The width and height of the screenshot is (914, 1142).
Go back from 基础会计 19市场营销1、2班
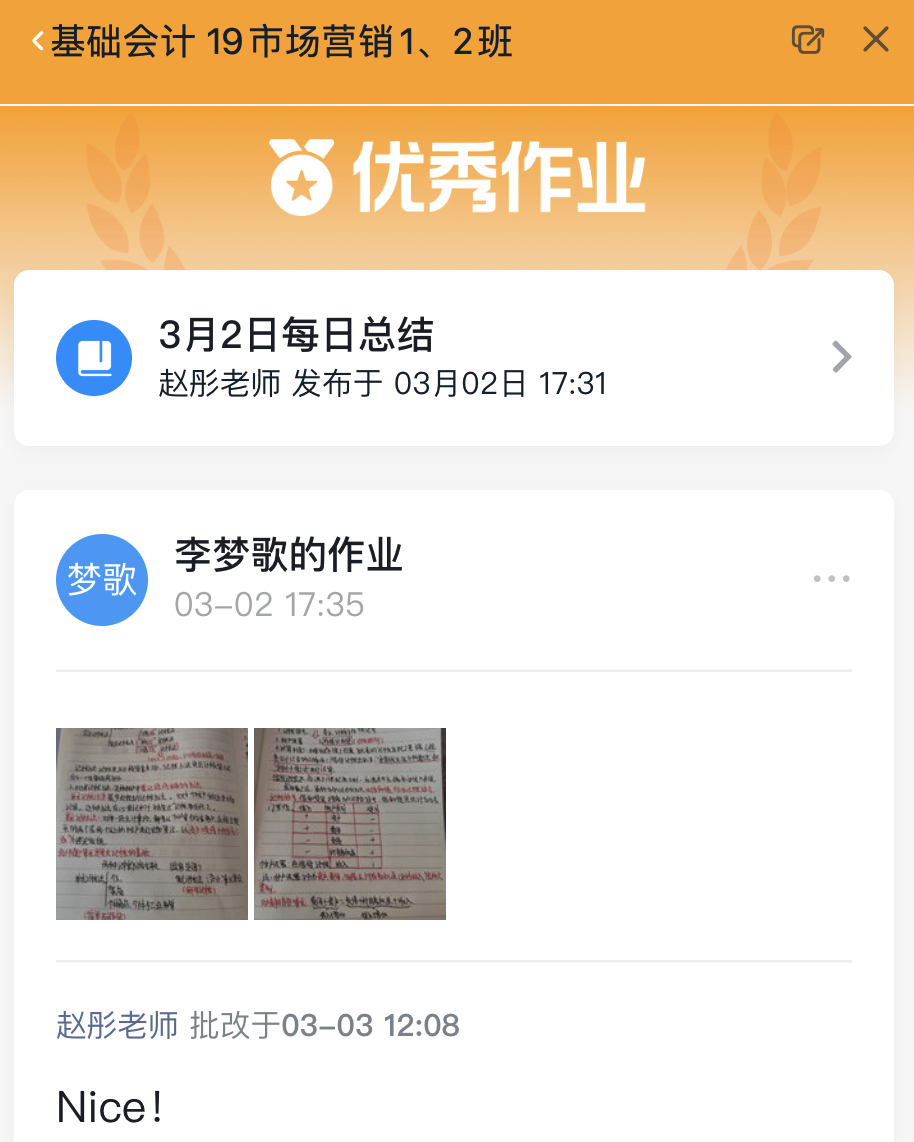coord(38,42)
